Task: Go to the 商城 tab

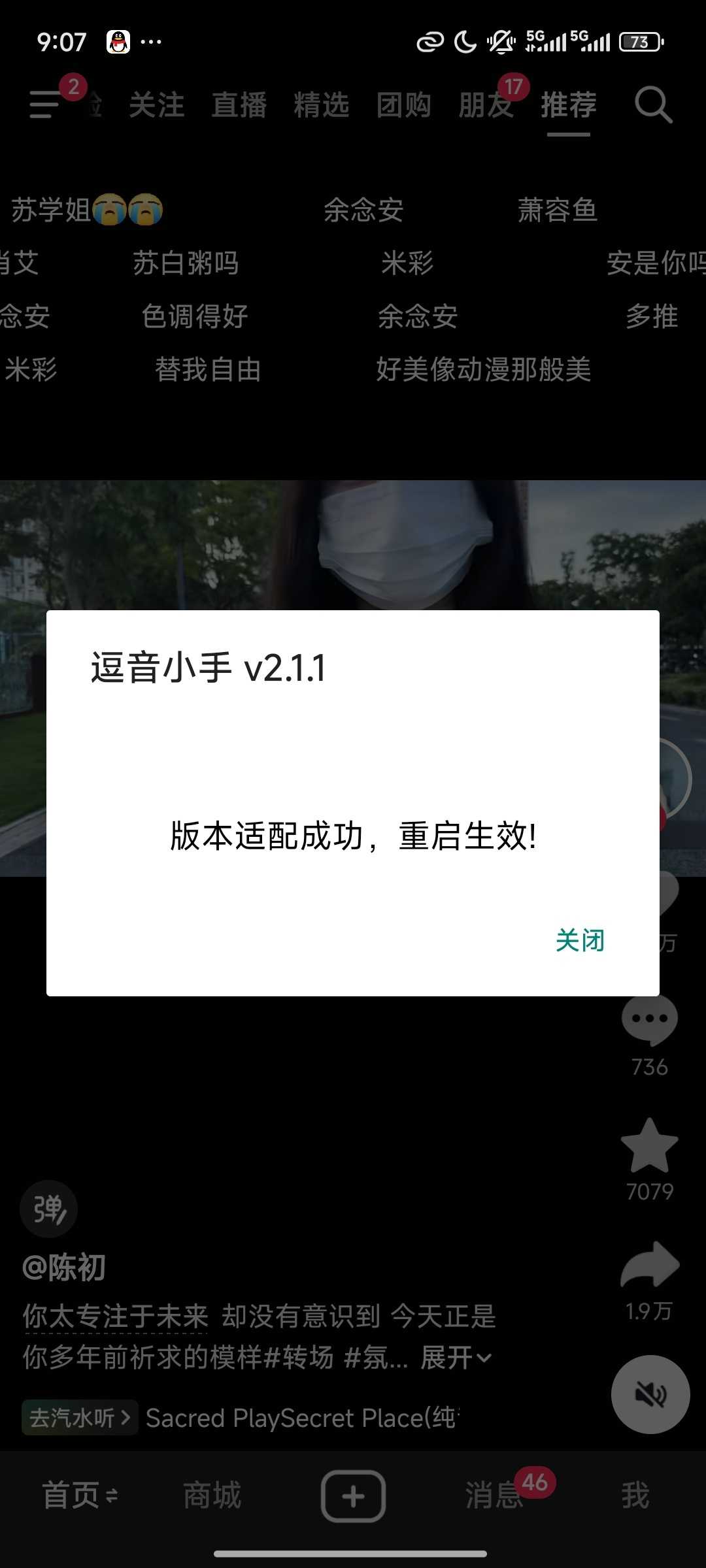Action: tap(212, 1495)
